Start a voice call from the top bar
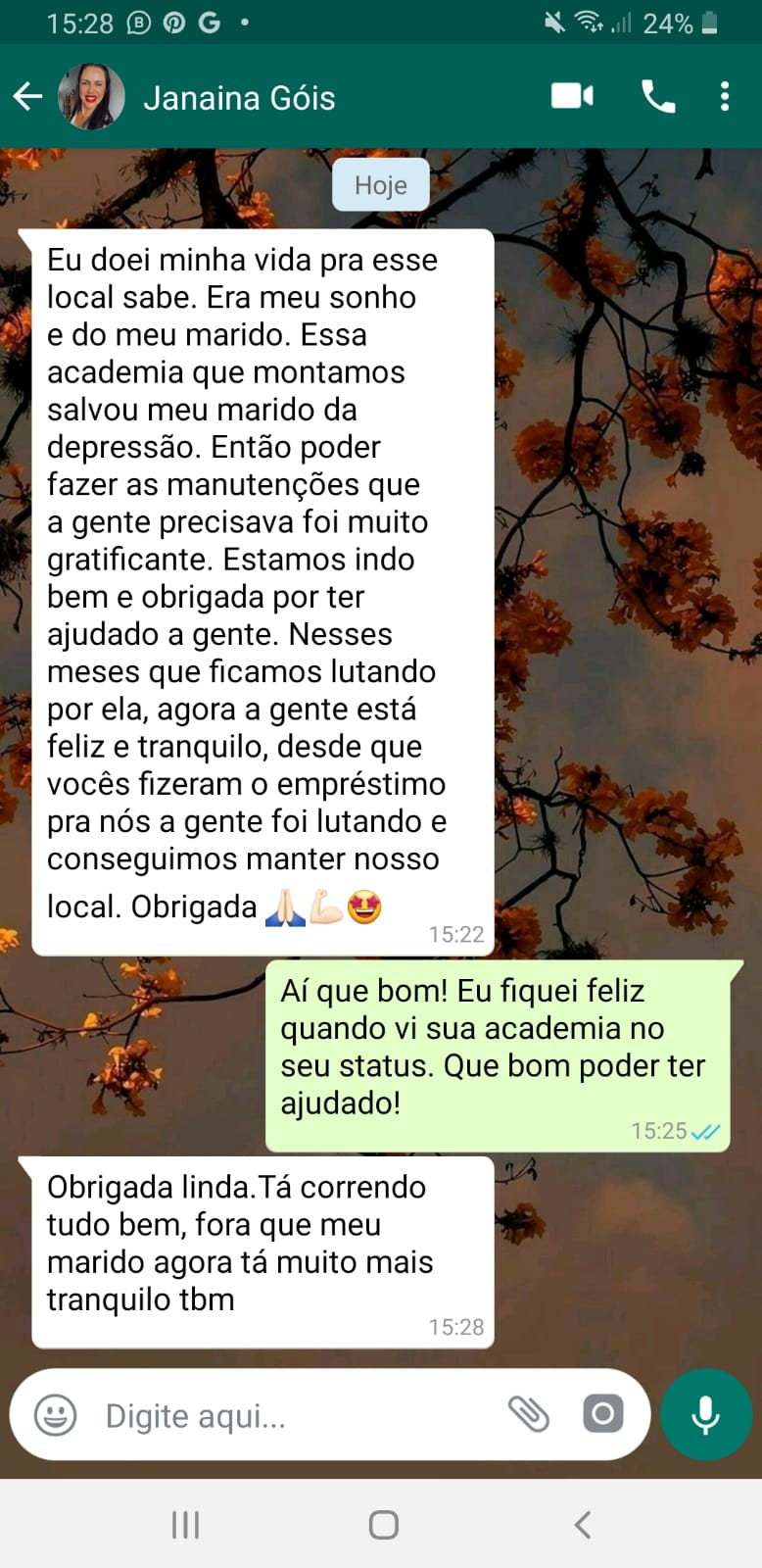This screenshot has width=762, height=1568. (658, 96)
